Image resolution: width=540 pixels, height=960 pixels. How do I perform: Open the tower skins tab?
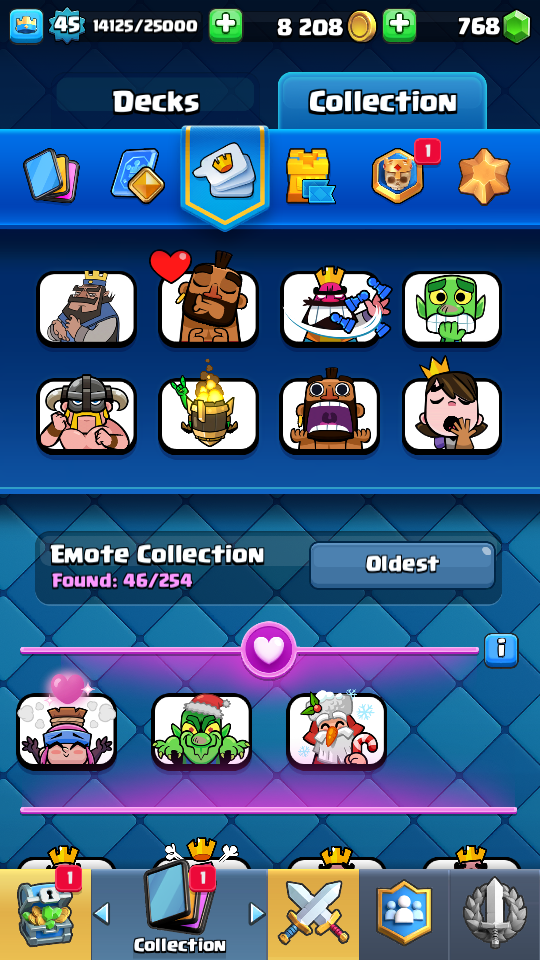pos(310,176)
